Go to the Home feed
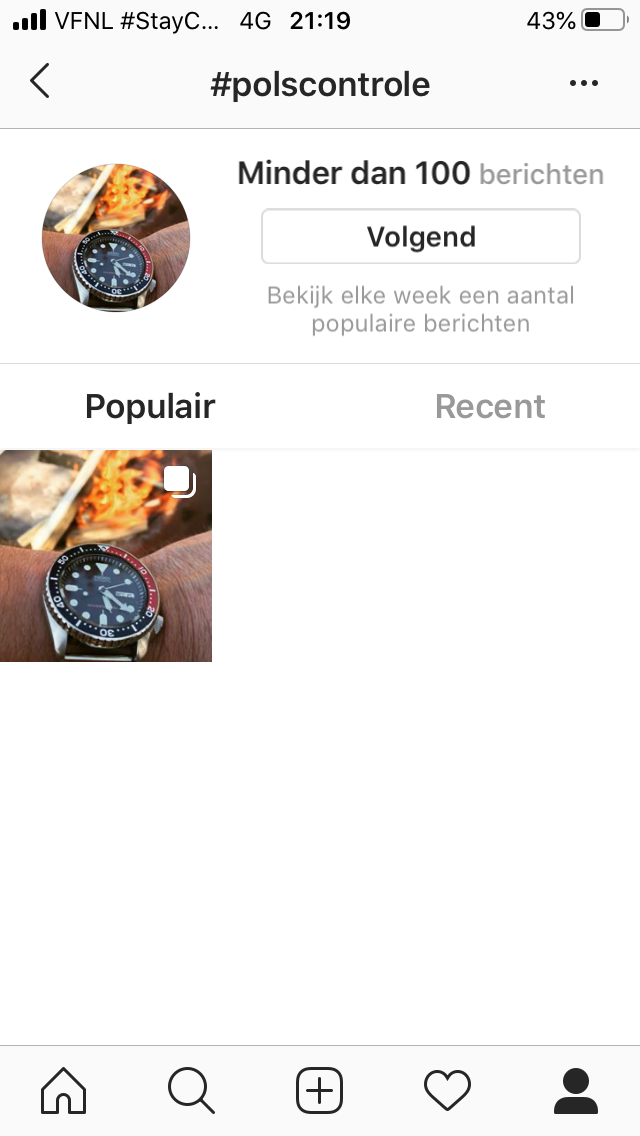This screenshot has width=640, height=1136. click(63, 1090)
